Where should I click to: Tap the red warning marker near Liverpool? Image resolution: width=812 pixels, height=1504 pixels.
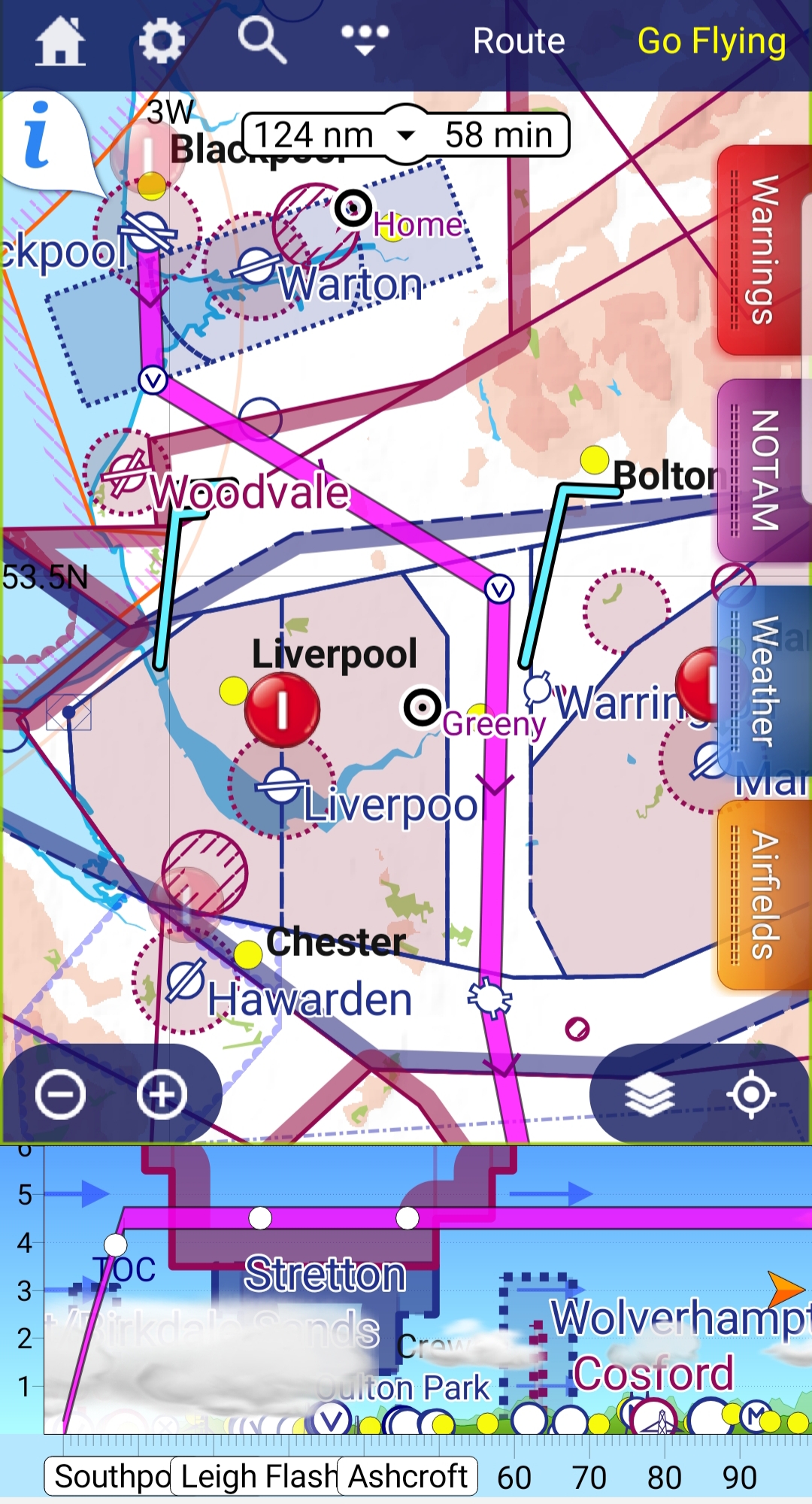[x=282, y=710]
